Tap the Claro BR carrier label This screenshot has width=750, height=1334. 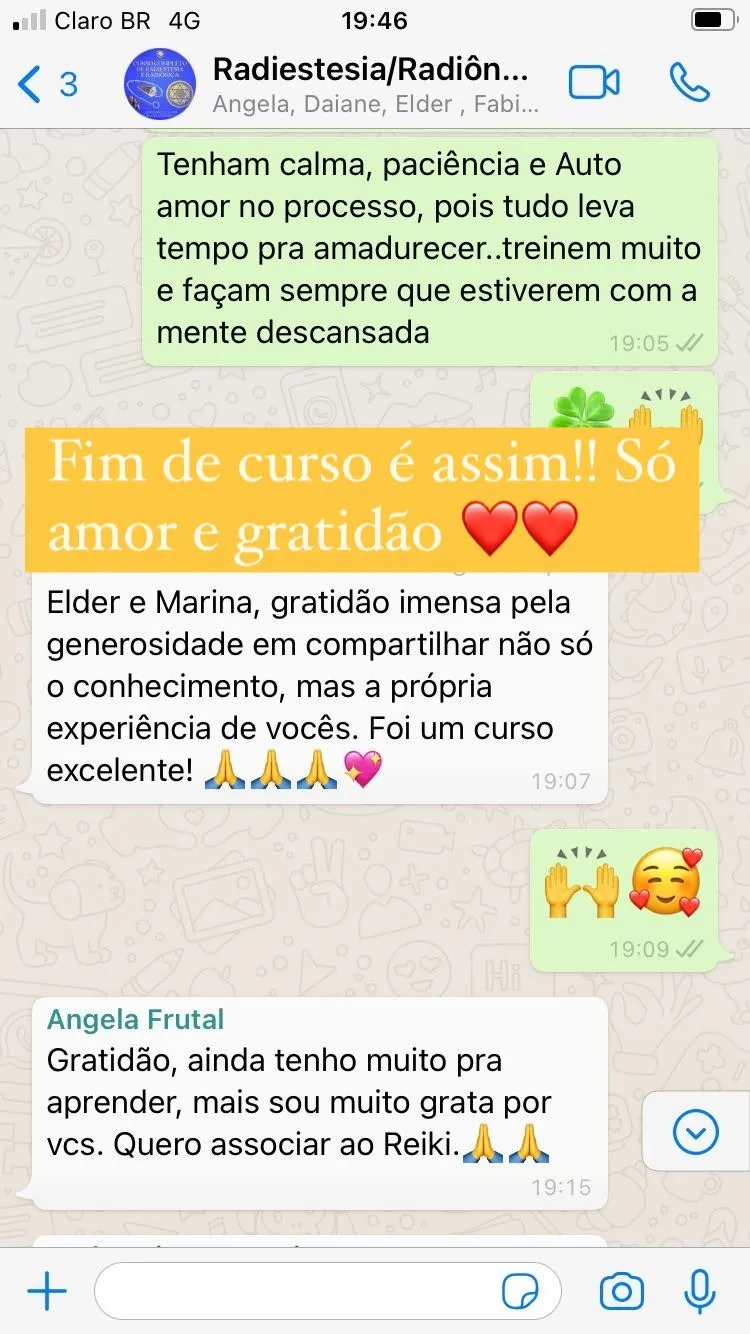100,20
